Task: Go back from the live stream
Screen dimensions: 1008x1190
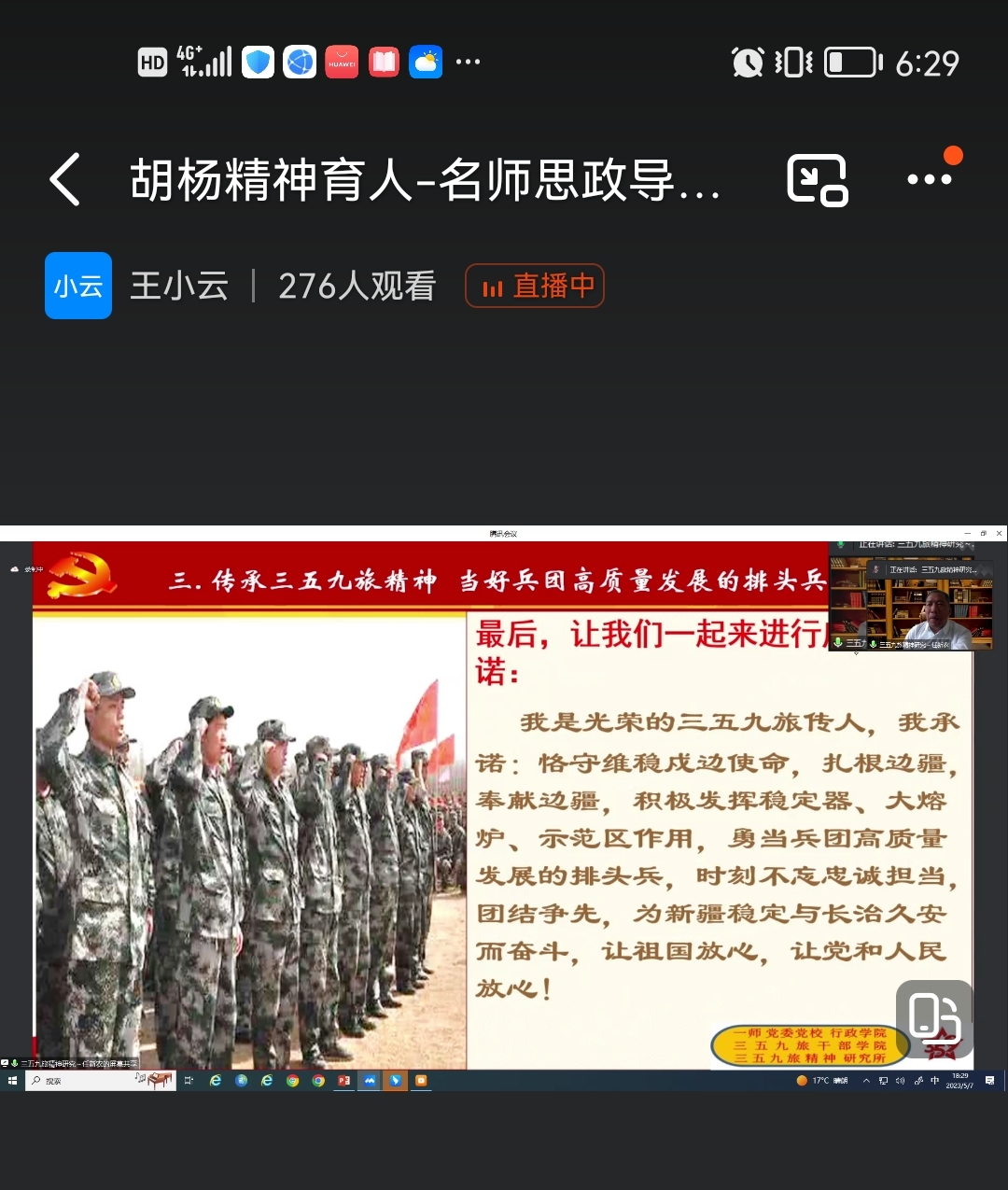Action: [65, 179]
